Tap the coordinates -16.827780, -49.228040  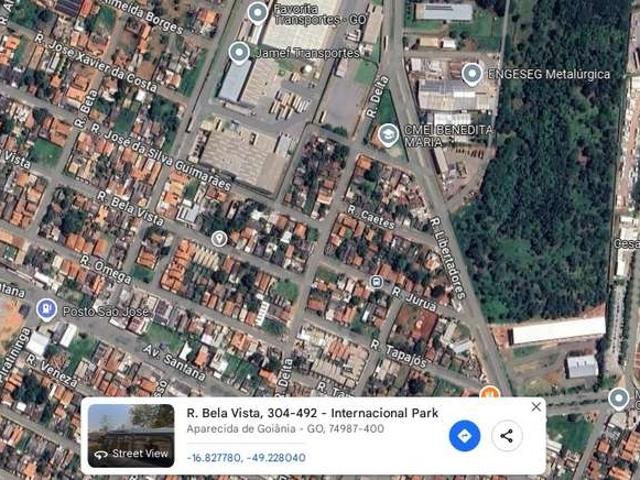tap(246, 458)
